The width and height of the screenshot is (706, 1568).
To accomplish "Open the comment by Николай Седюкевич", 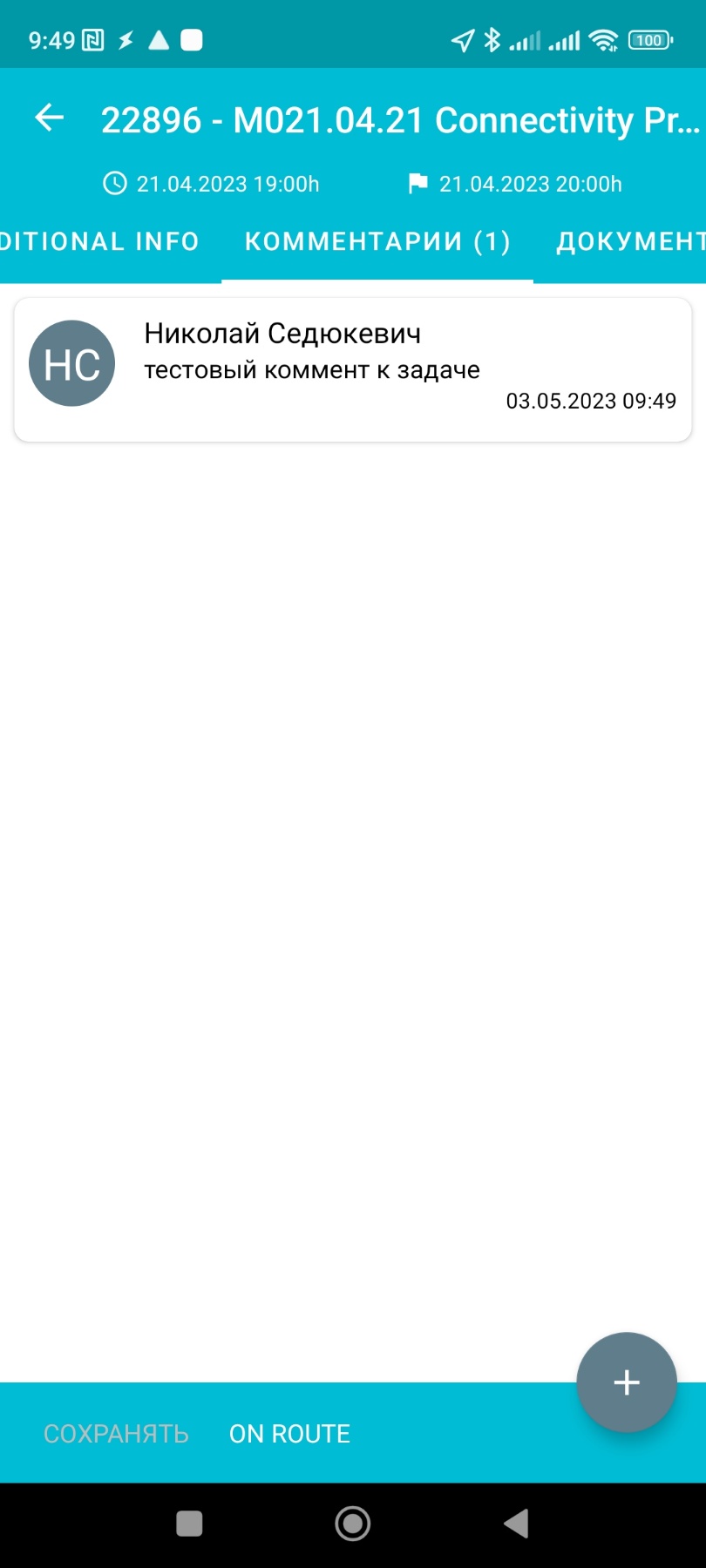I will point(353,369).
